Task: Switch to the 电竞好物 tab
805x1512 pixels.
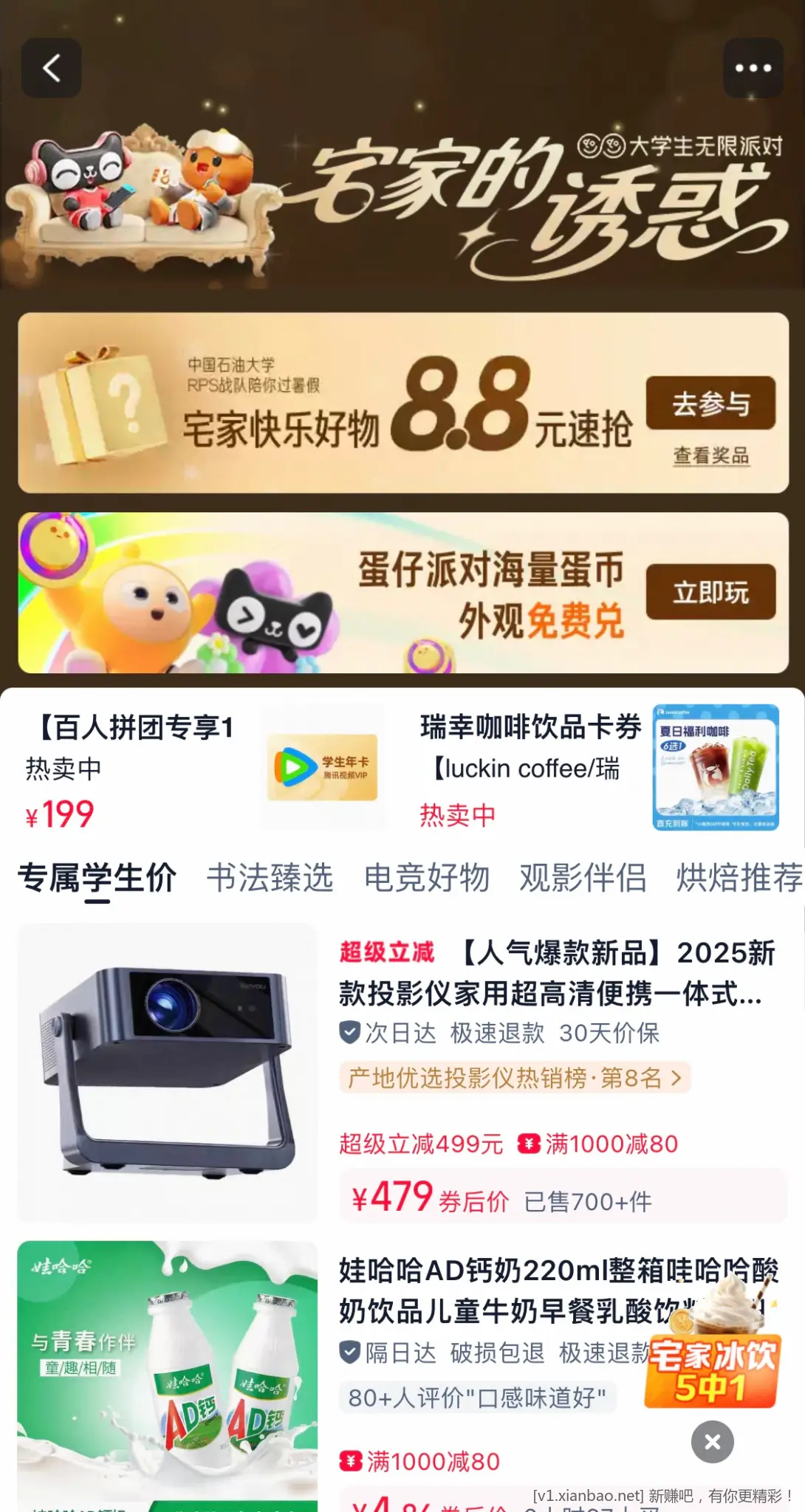Action: tap(427, 878)
